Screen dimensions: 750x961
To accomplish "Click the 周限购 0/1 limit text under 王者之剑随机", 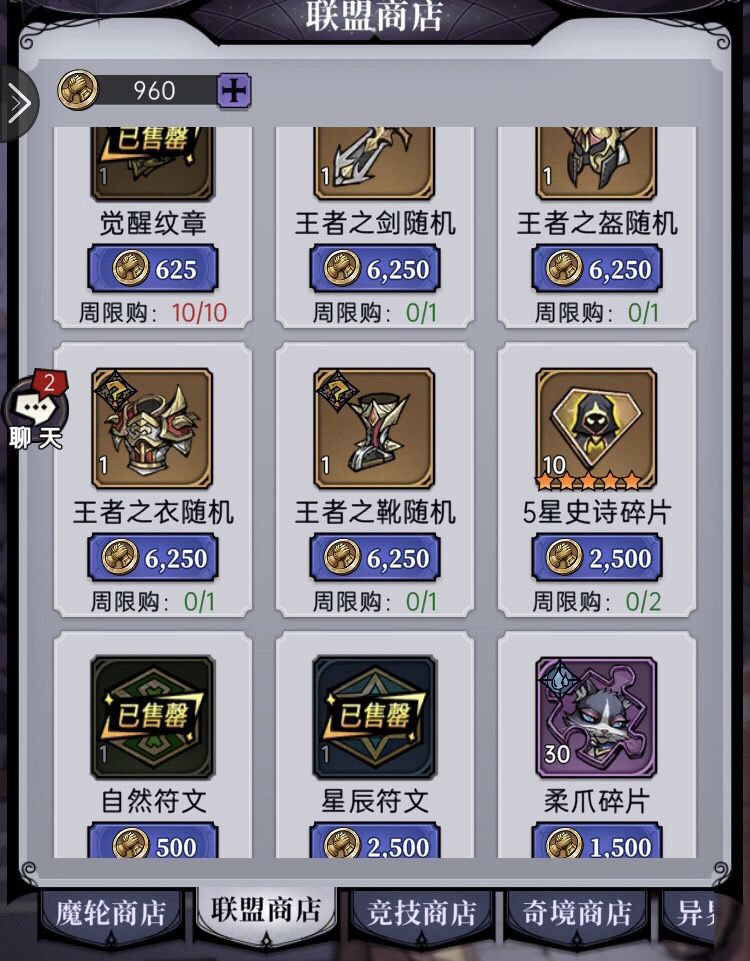I will click(374, 311).
